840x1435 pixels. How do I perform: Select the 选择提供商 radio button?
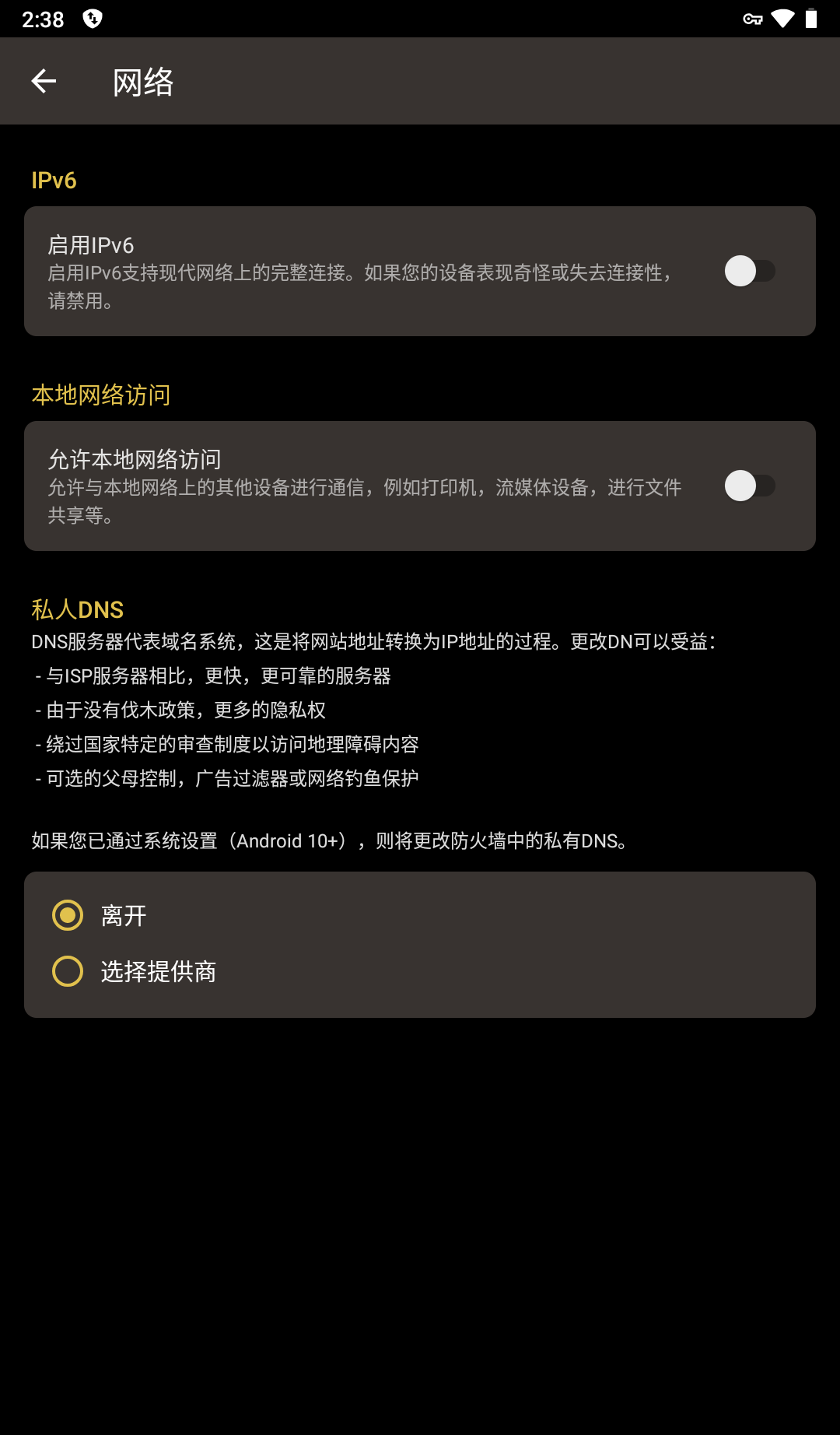click(x=68, y=971)
